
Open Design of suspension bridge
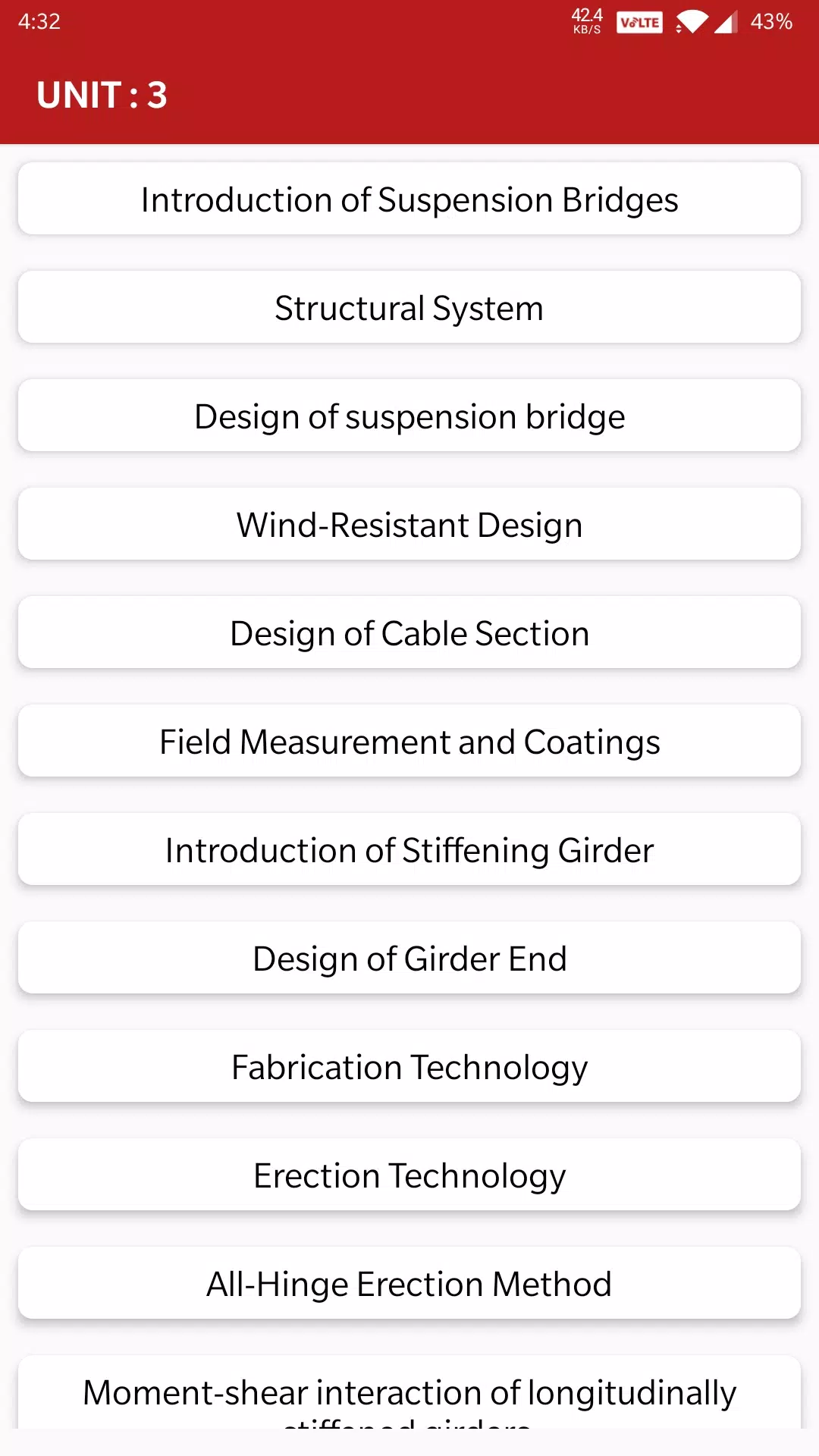409,416
